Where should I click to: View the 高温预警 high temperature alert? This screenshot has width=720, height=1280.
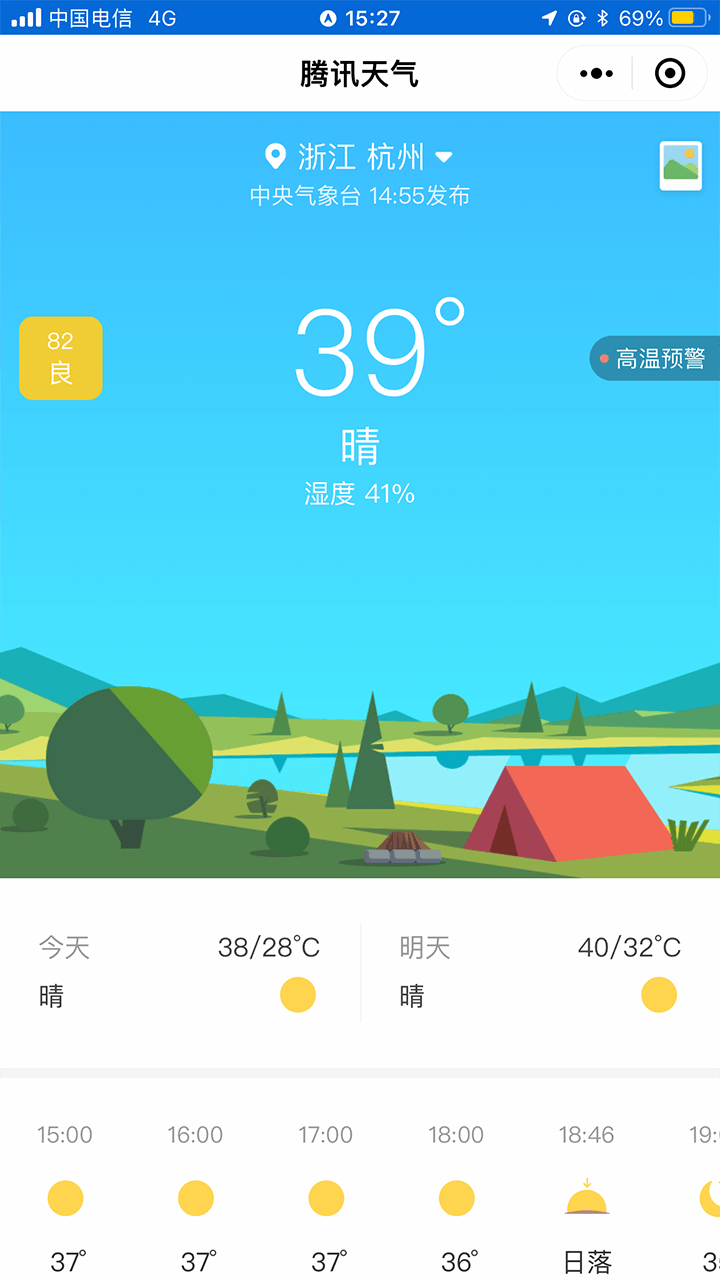click(655, 358)
